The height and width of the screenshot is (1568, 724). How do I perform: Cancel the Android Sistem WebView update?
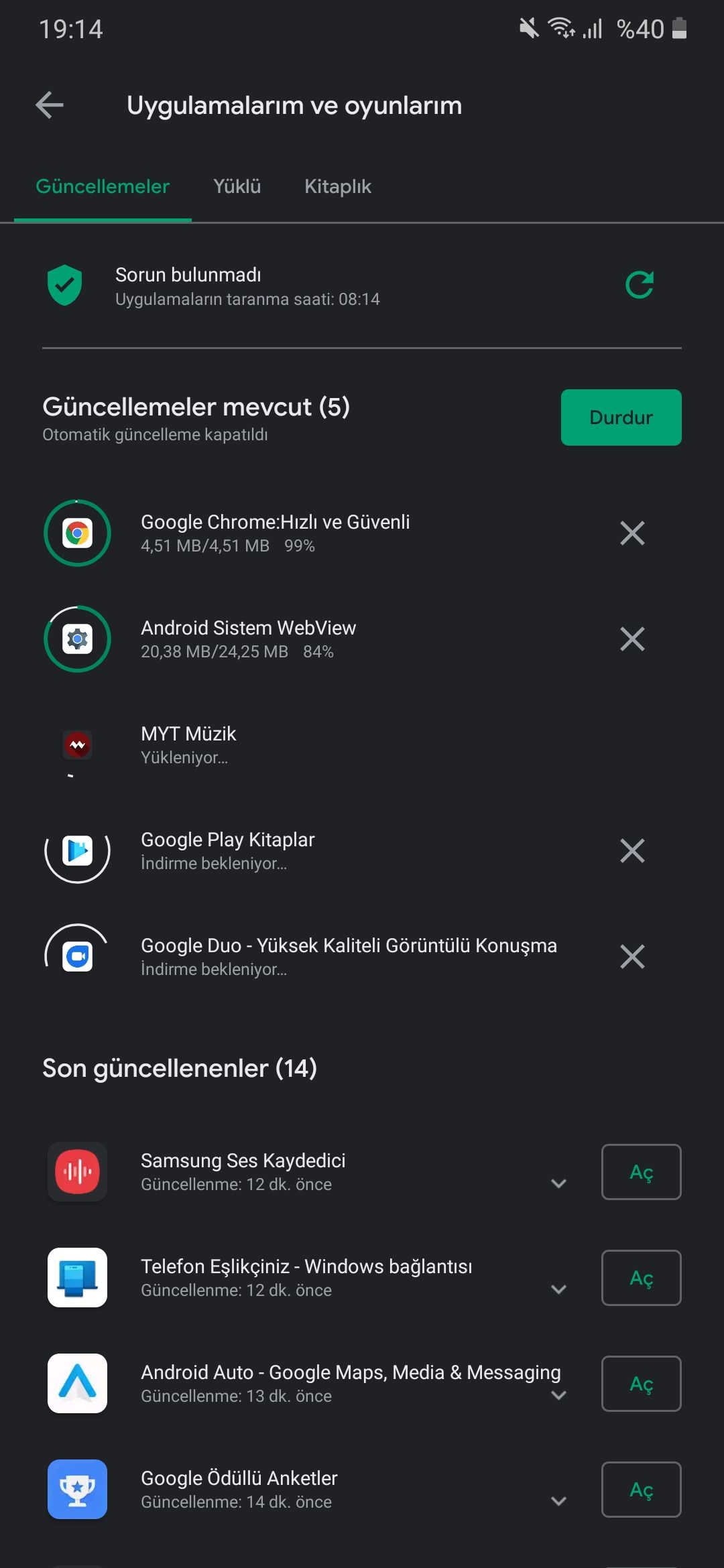click(632, 639)
